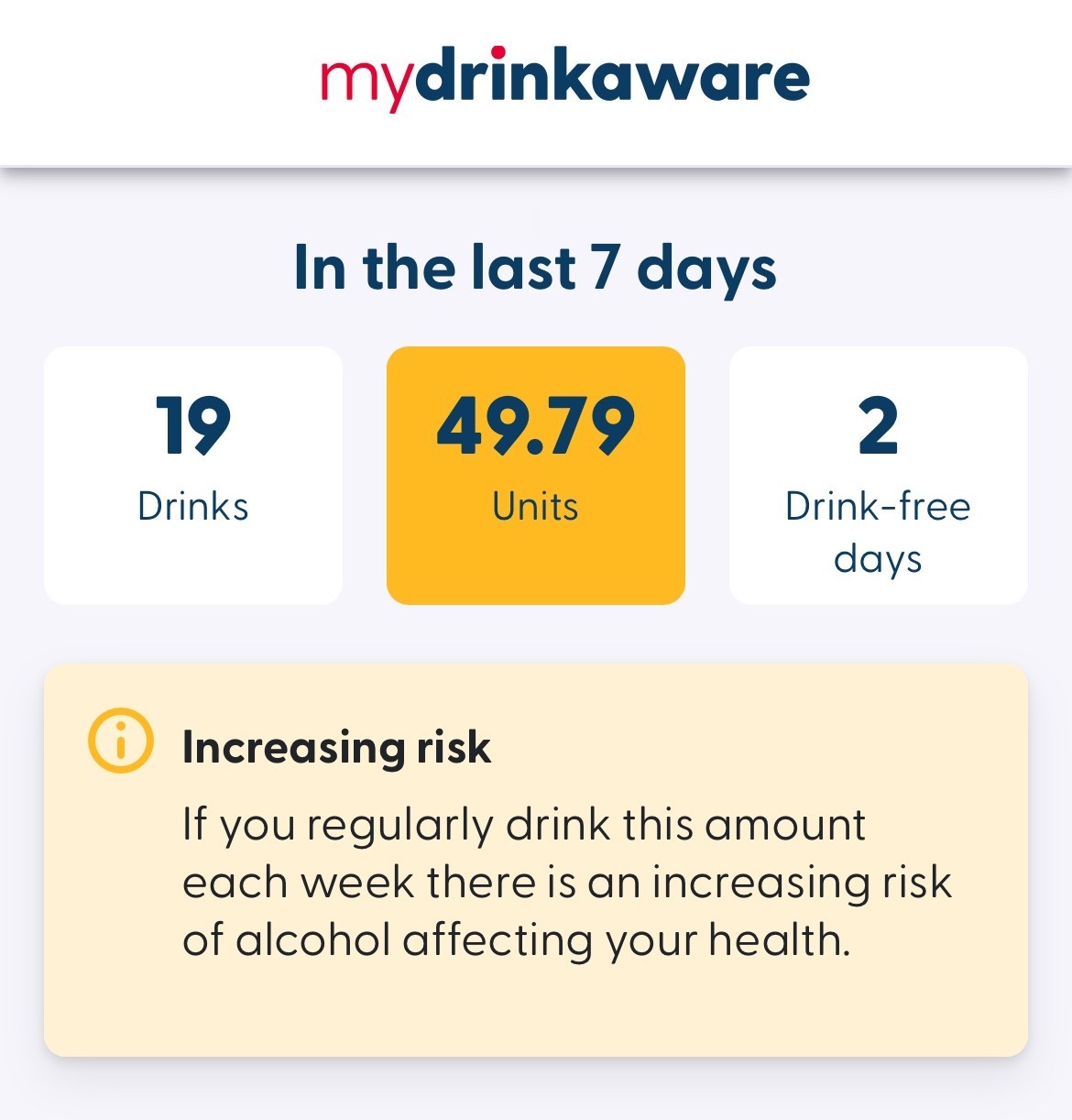Click the yellow warning info symbol
The height and width of the screenshot is (1120, 1072).
pyautogui.click(x=120, y=739)
